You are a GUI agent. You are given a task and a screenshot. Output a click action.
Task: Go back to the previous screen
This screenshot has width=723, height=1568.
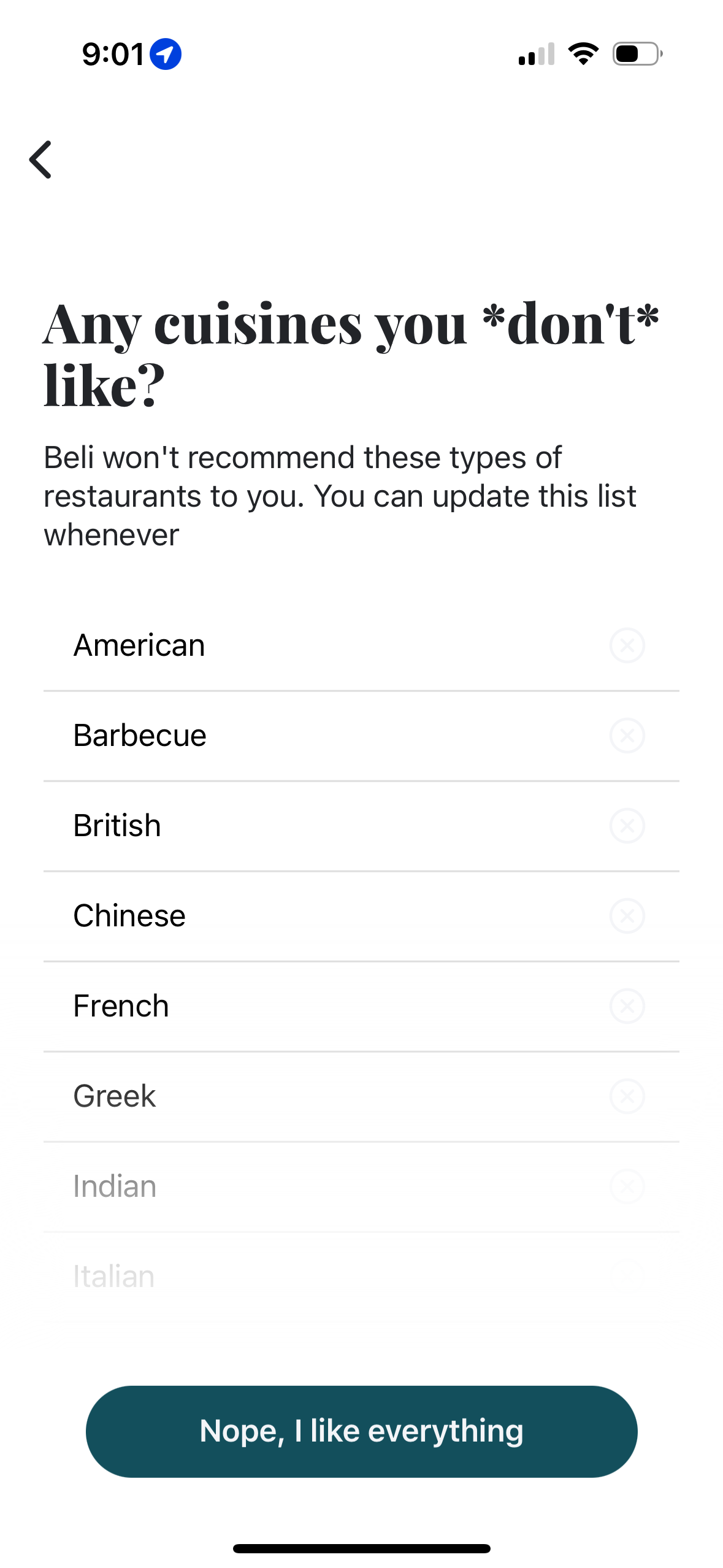point(40,159)
